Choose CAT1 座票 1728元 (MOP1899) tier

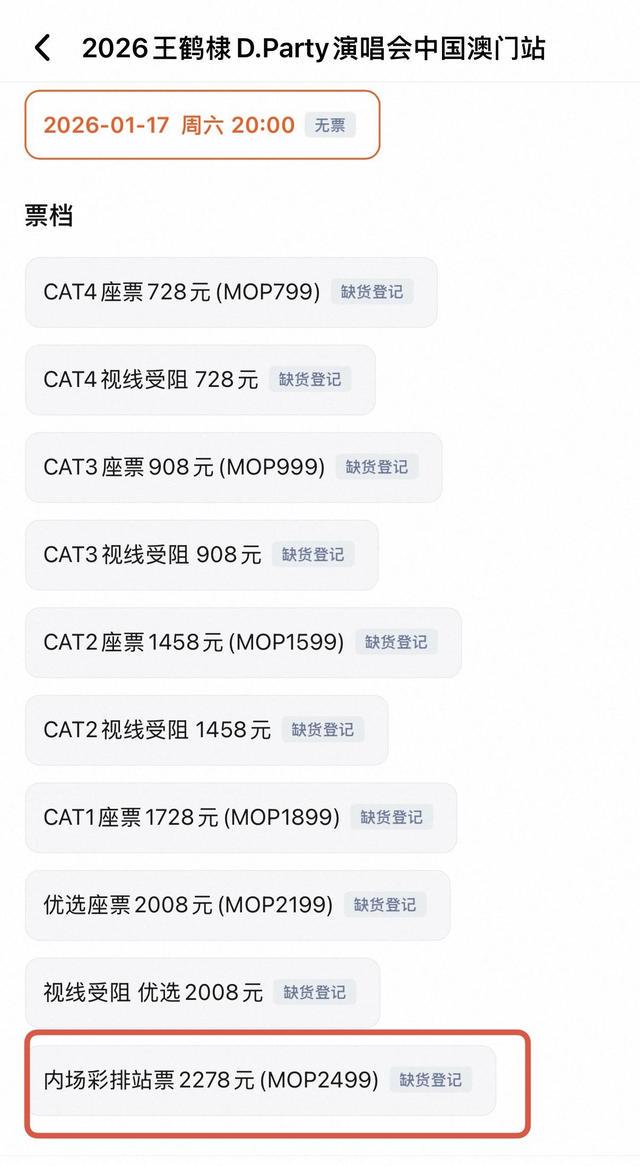(240, 817)
